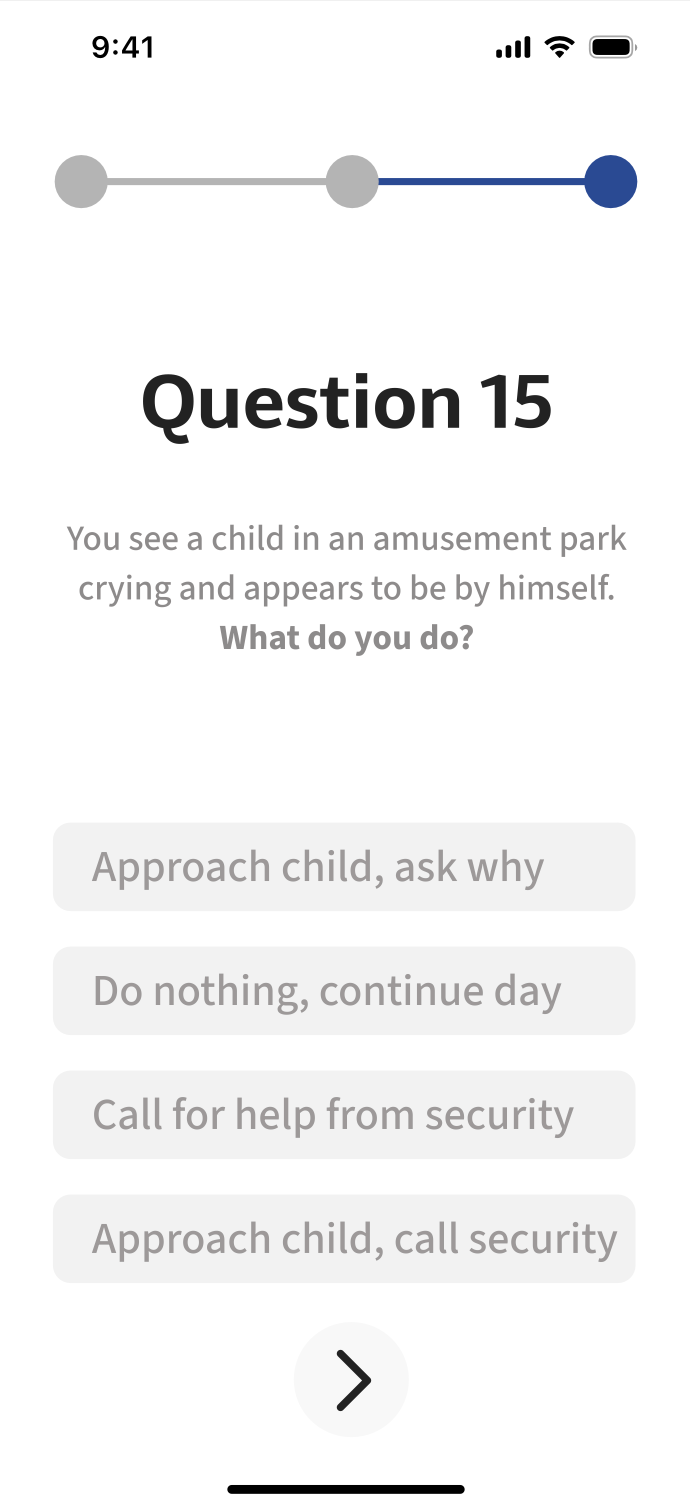Select 'Approach child, call security' answer
The height and width of the screenshot is (1506, 690).
pos(344,1239)
